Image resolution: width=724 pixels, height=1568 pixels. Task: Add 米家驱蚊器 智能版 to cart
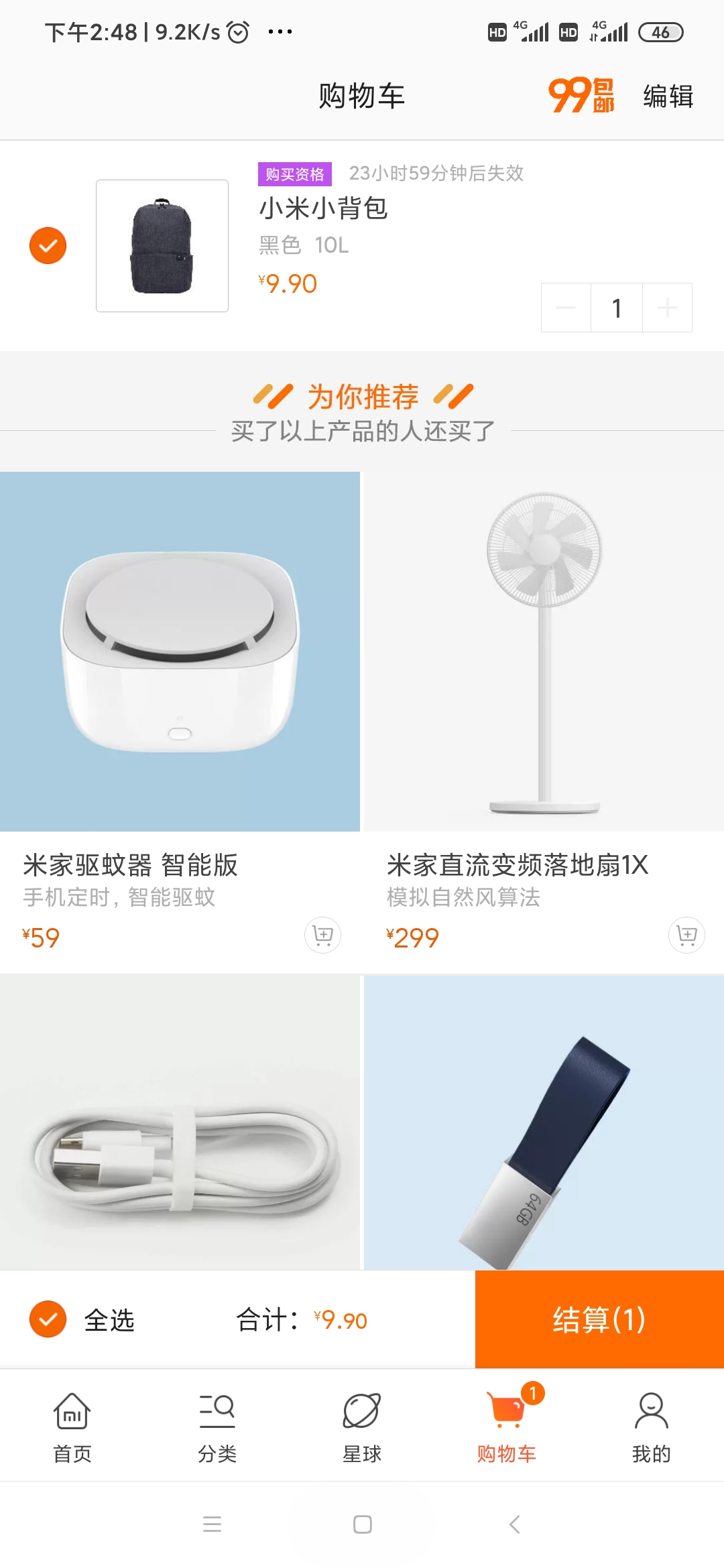(323, 935)
